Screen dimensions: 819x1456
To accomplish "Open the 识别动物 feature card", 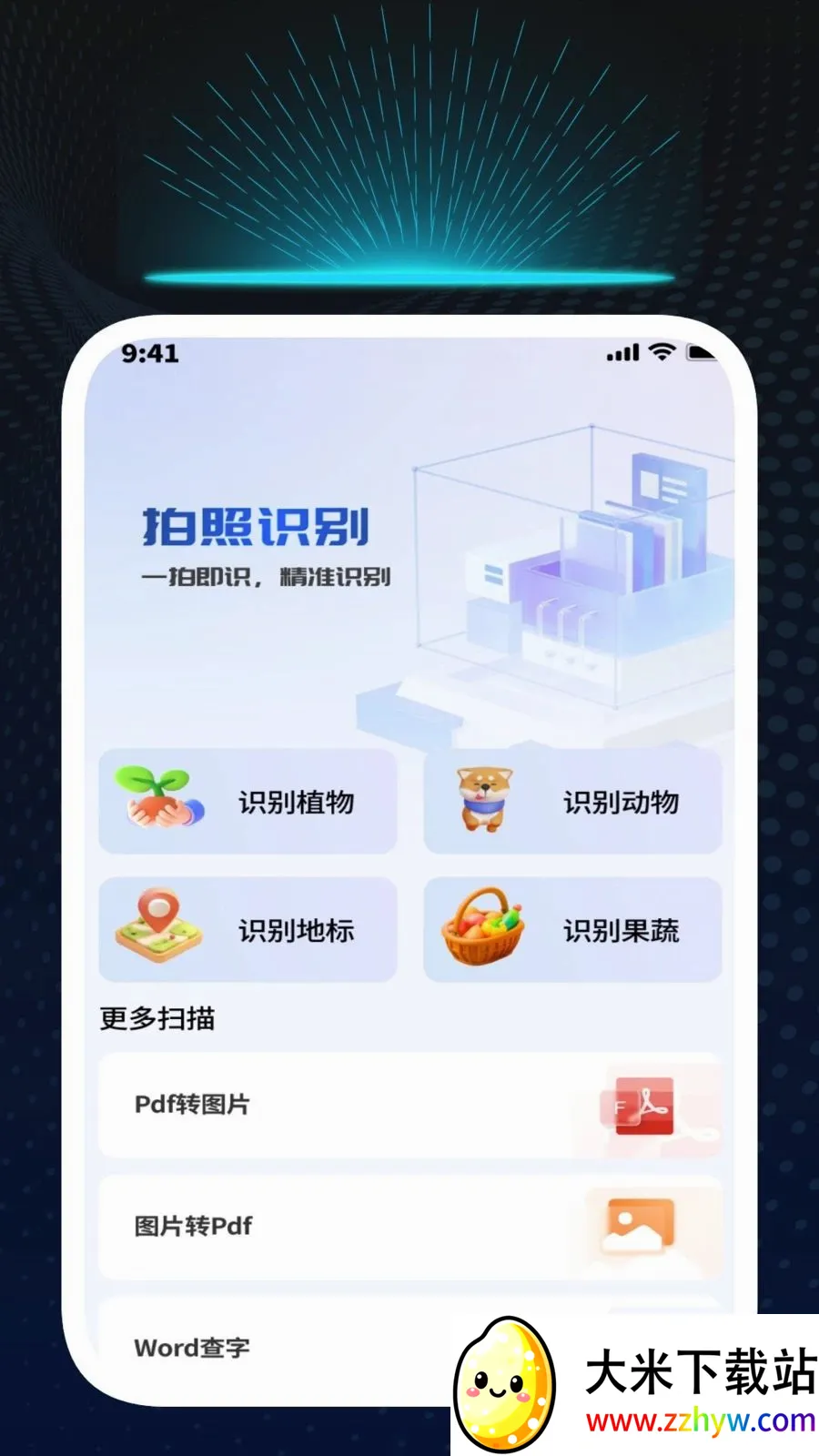I will click(x=571, y=801).
